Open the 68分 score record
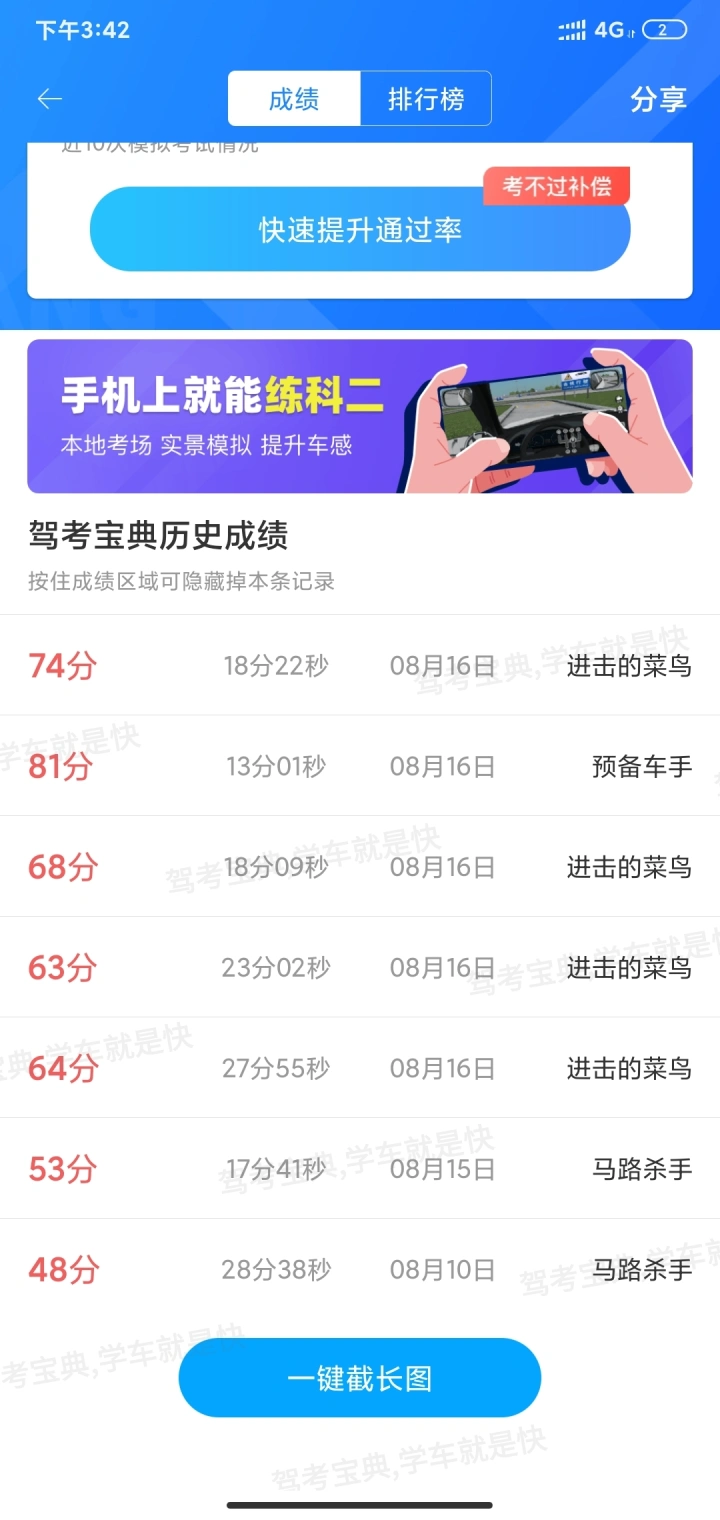Screen dimensions: 720x1520 (x=360, y=867)
